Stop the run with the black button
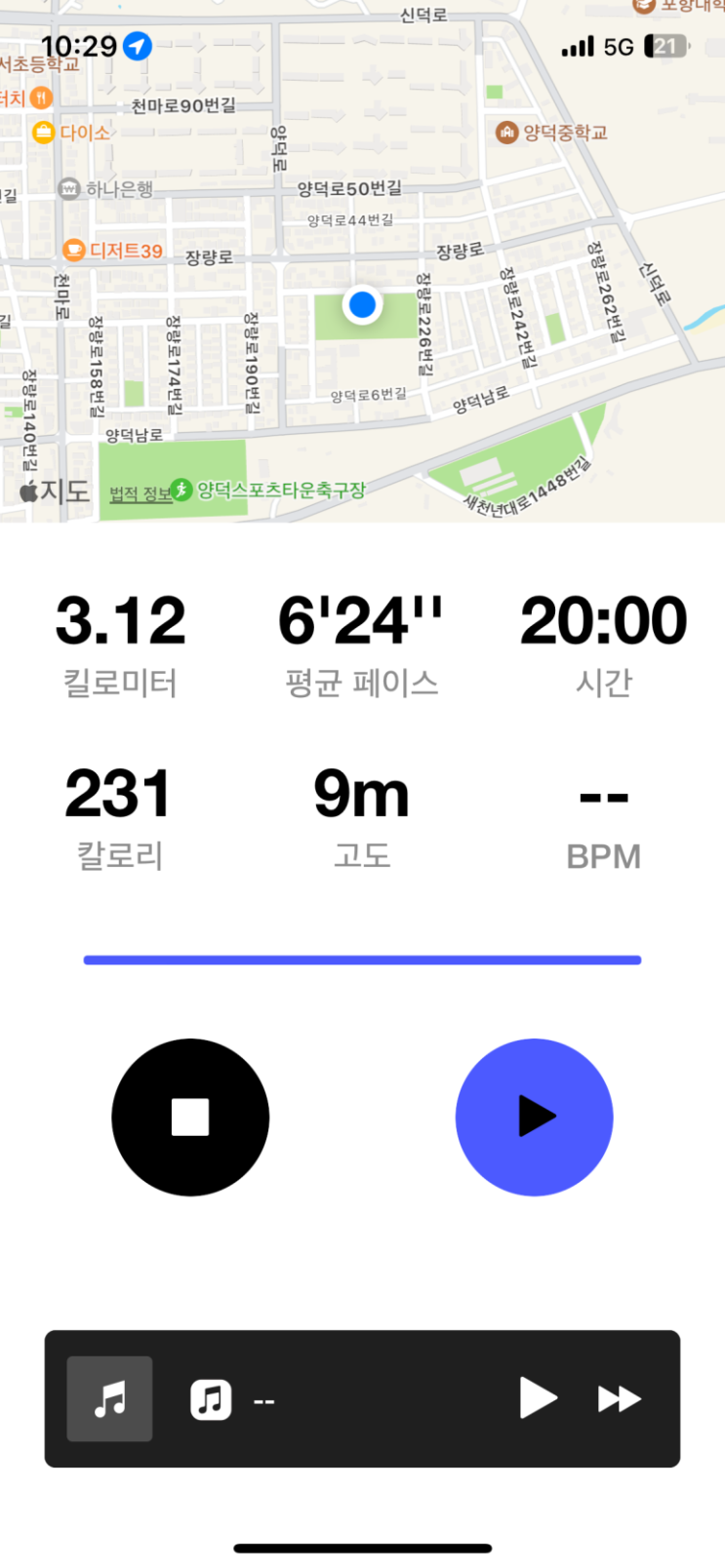Image resolution: width=725 pixels, height=1568 pixels. [x=190, y=1117]
